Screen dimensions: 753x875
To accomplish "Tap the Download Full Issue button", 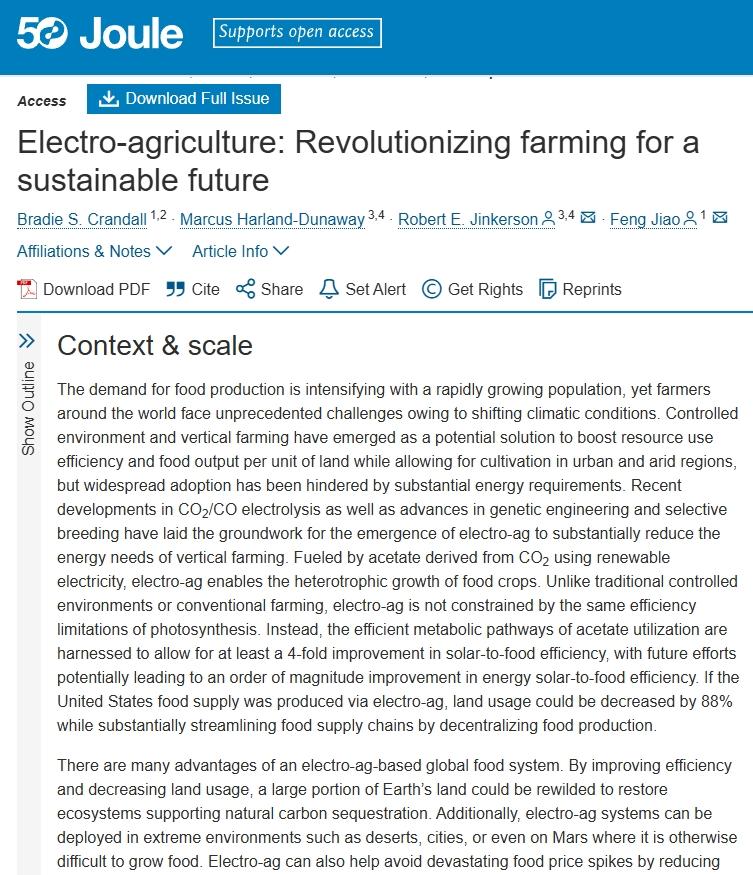I will (185, 98).
